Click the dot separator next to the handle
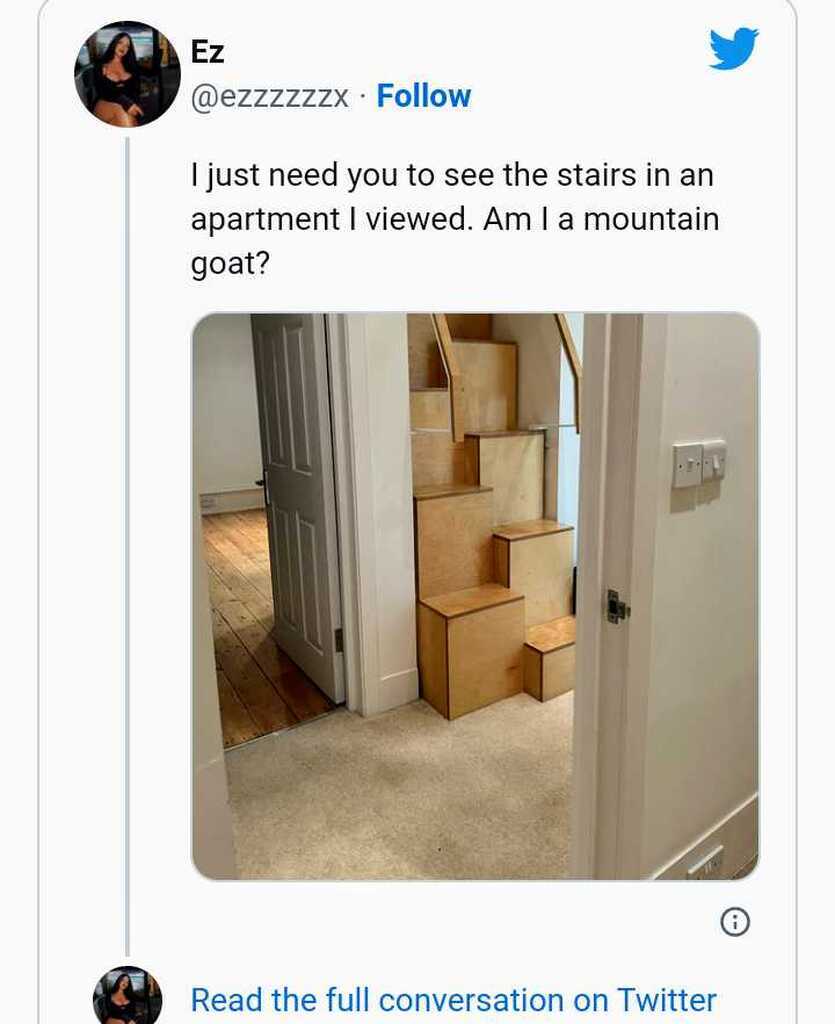Screen dimensions: 835x1024 click(360, 95)
